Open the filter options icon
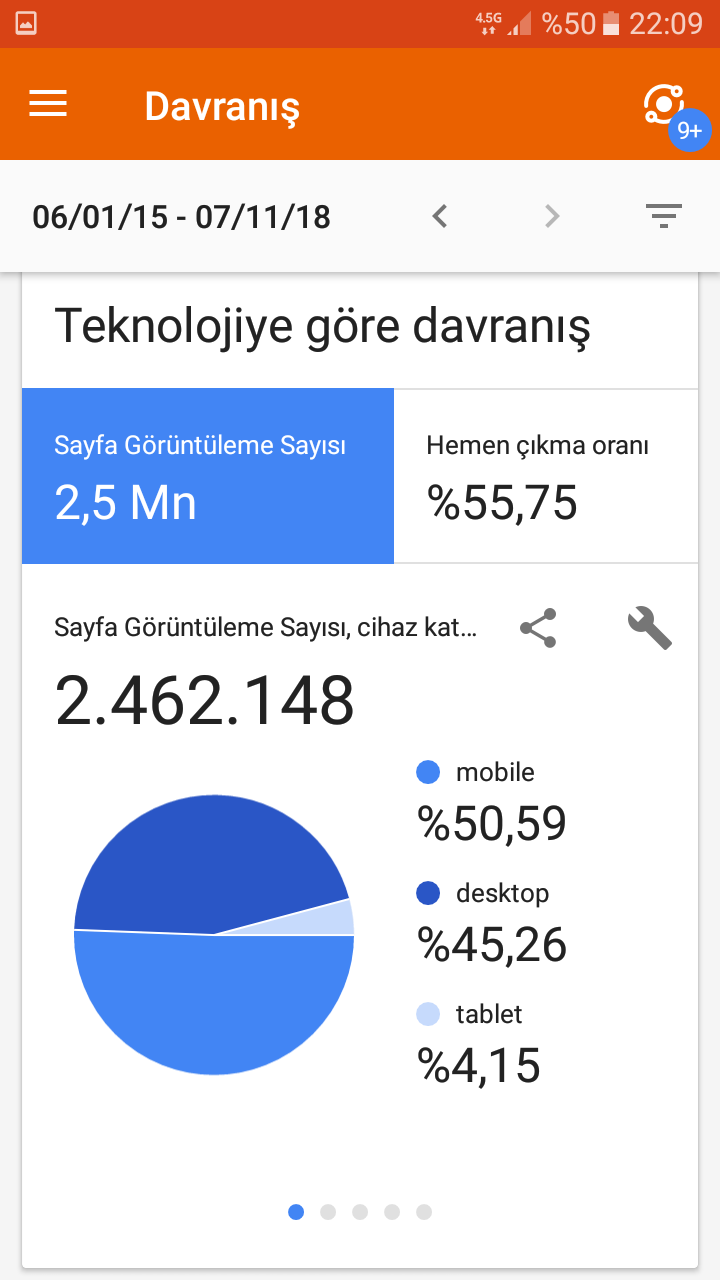The height and width of the screenshot is (1280, 720). [x=663, y=215]
